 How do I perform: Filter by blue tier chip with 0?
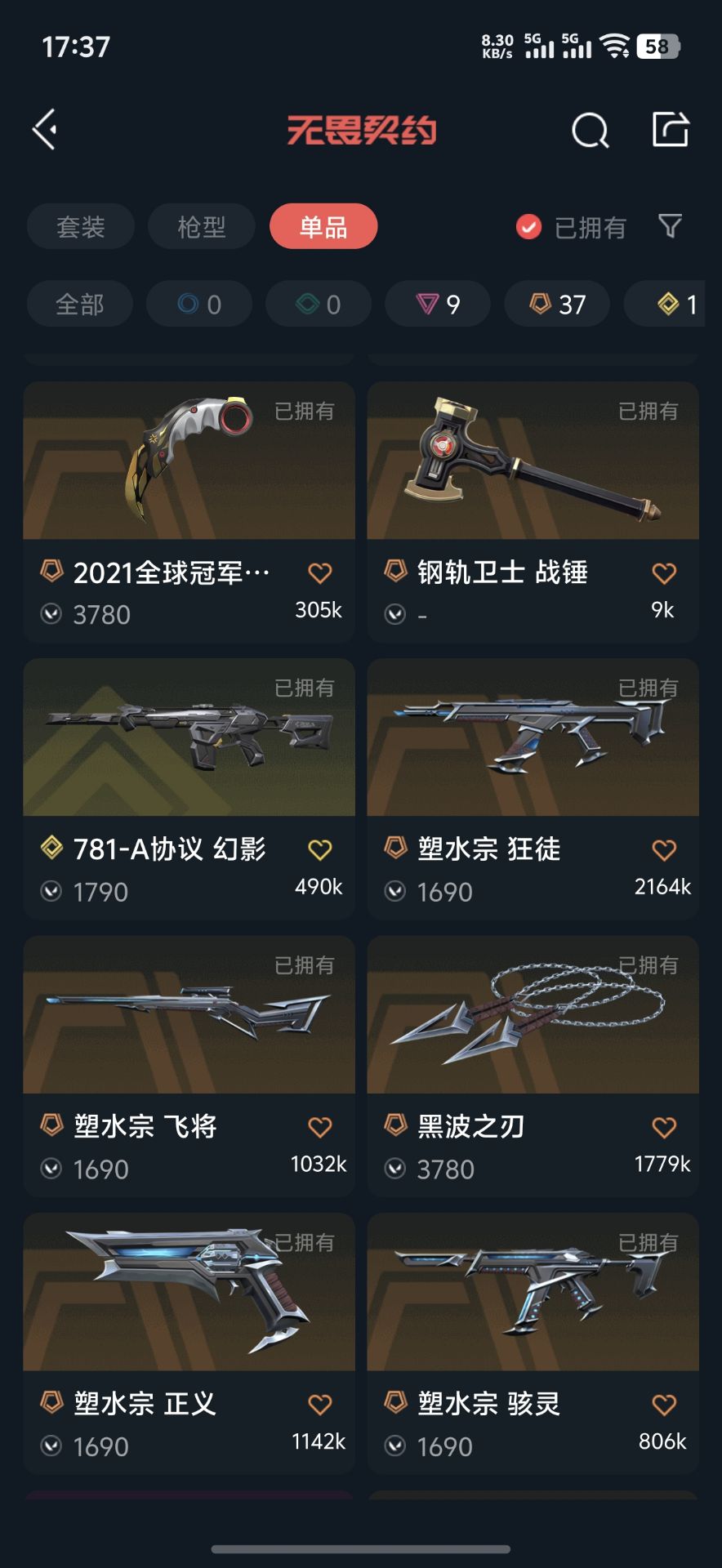coord(199,305)
